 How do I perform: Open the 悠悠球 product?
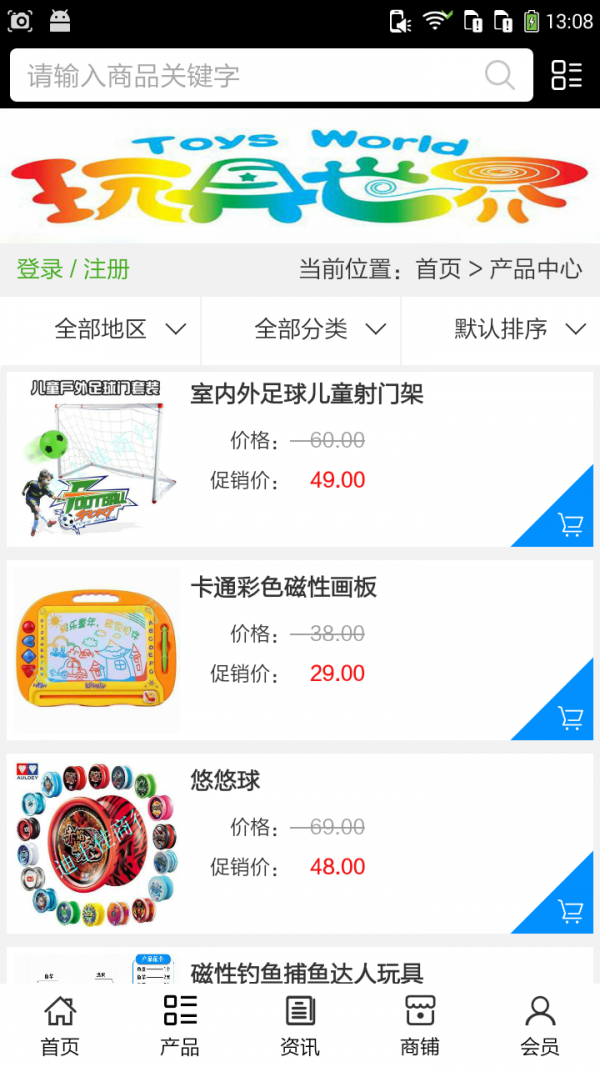click(226, 780)
